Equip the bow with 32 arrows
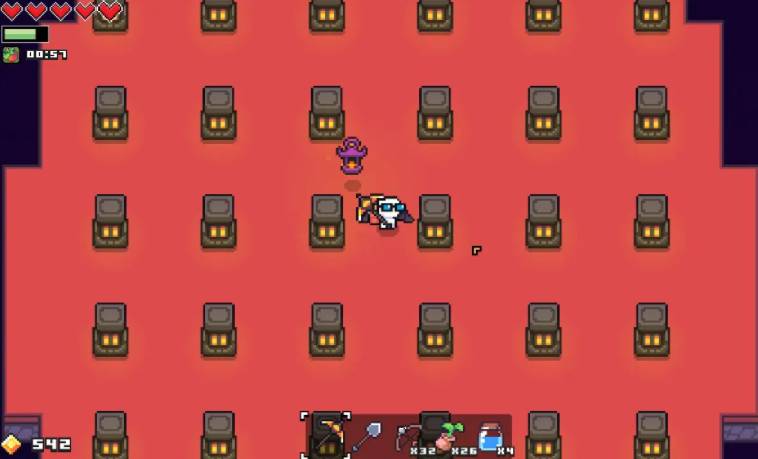This screenshot has height=459, width=758. pos(408,436)
